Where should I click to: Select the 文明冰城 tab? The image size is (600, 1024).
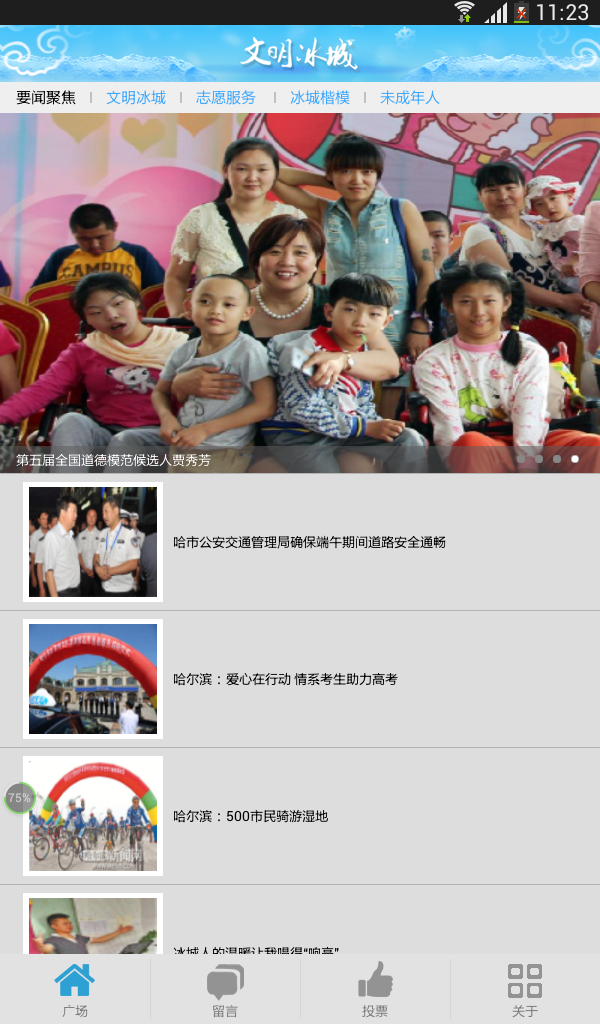coord(136,98)
